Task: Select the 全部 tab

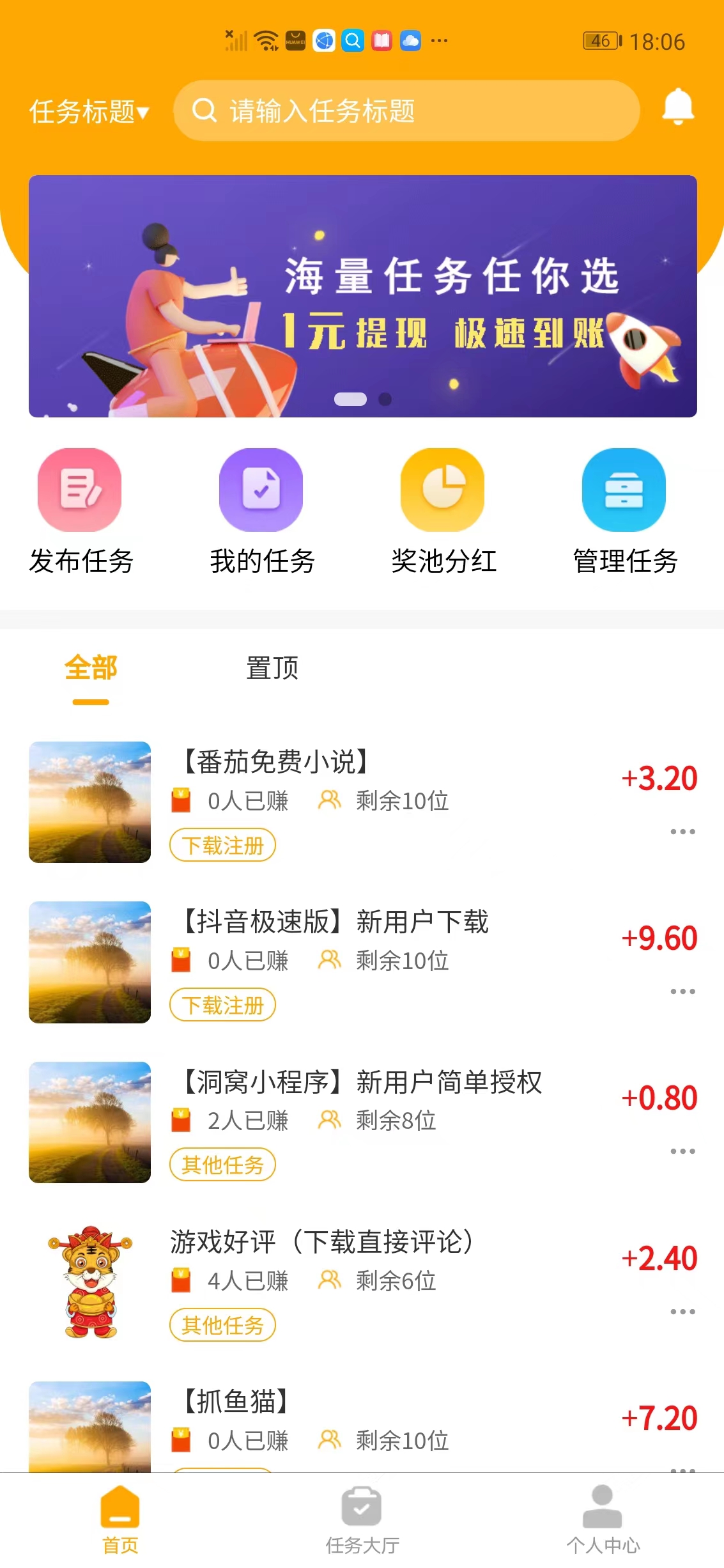Action: click(x=91, y=668)
